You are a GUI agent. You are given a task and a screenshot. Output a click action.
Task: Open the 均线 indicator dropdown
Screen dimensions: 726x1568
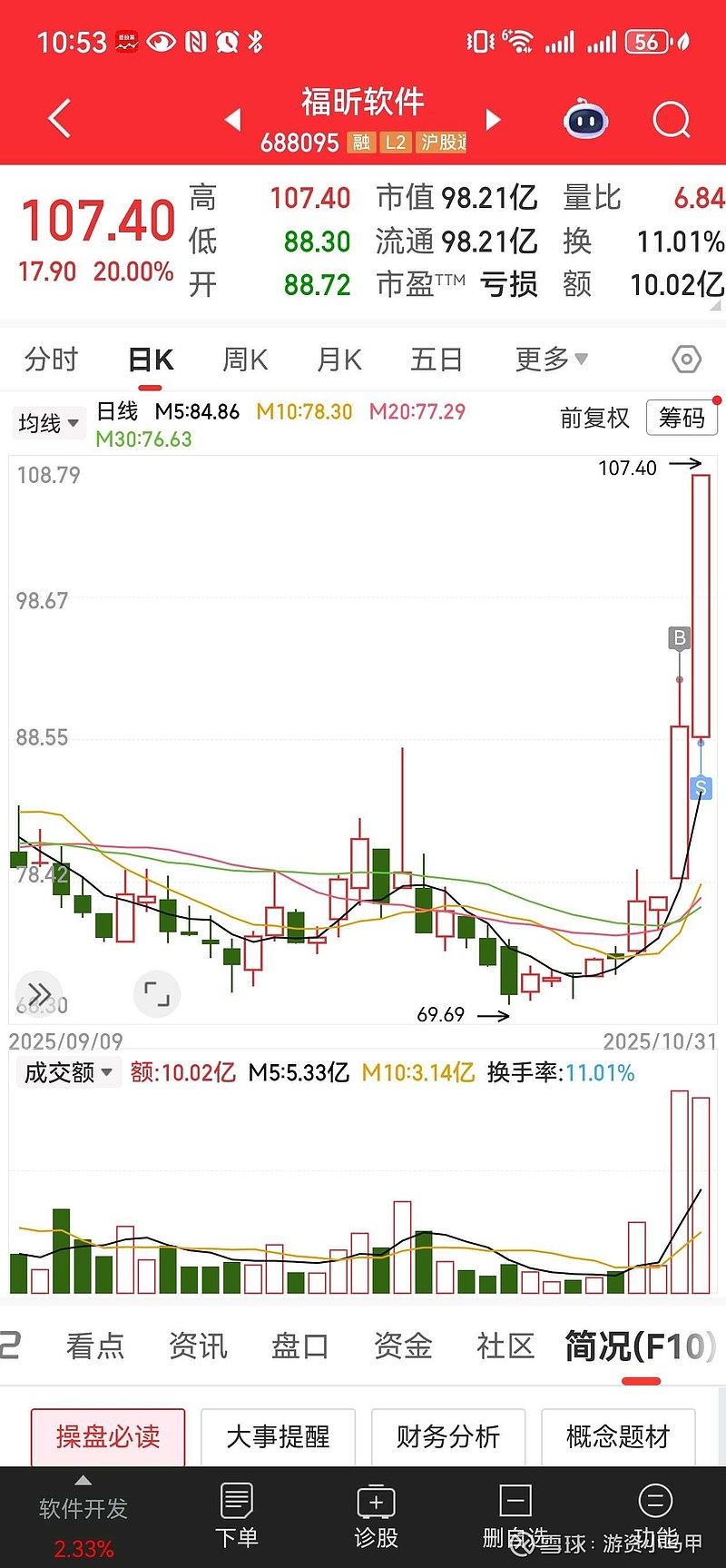coord(48,423)
